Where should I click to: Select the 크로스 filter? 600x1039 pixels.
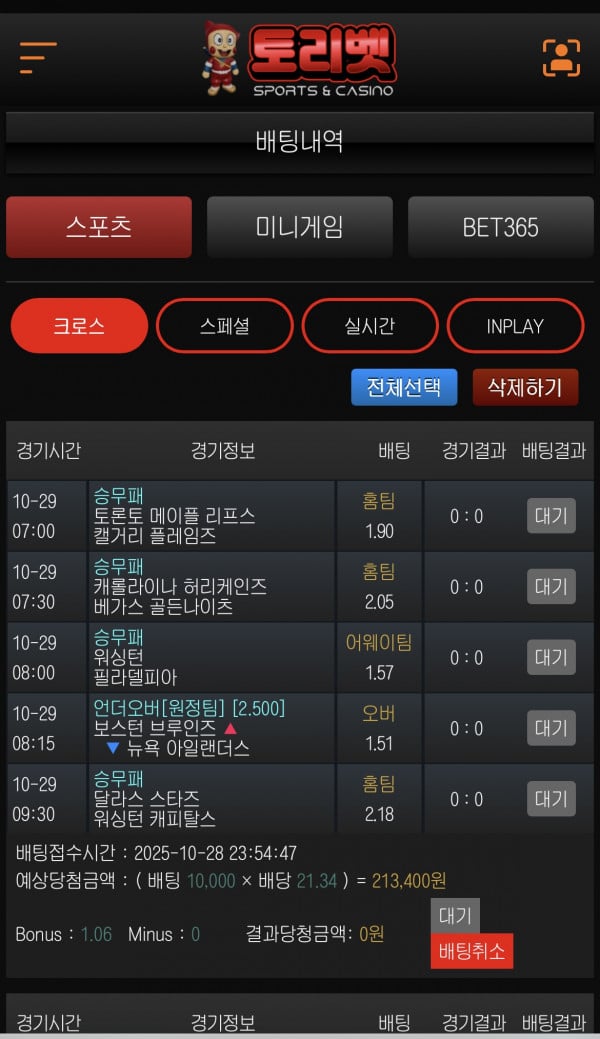point(79,326)
